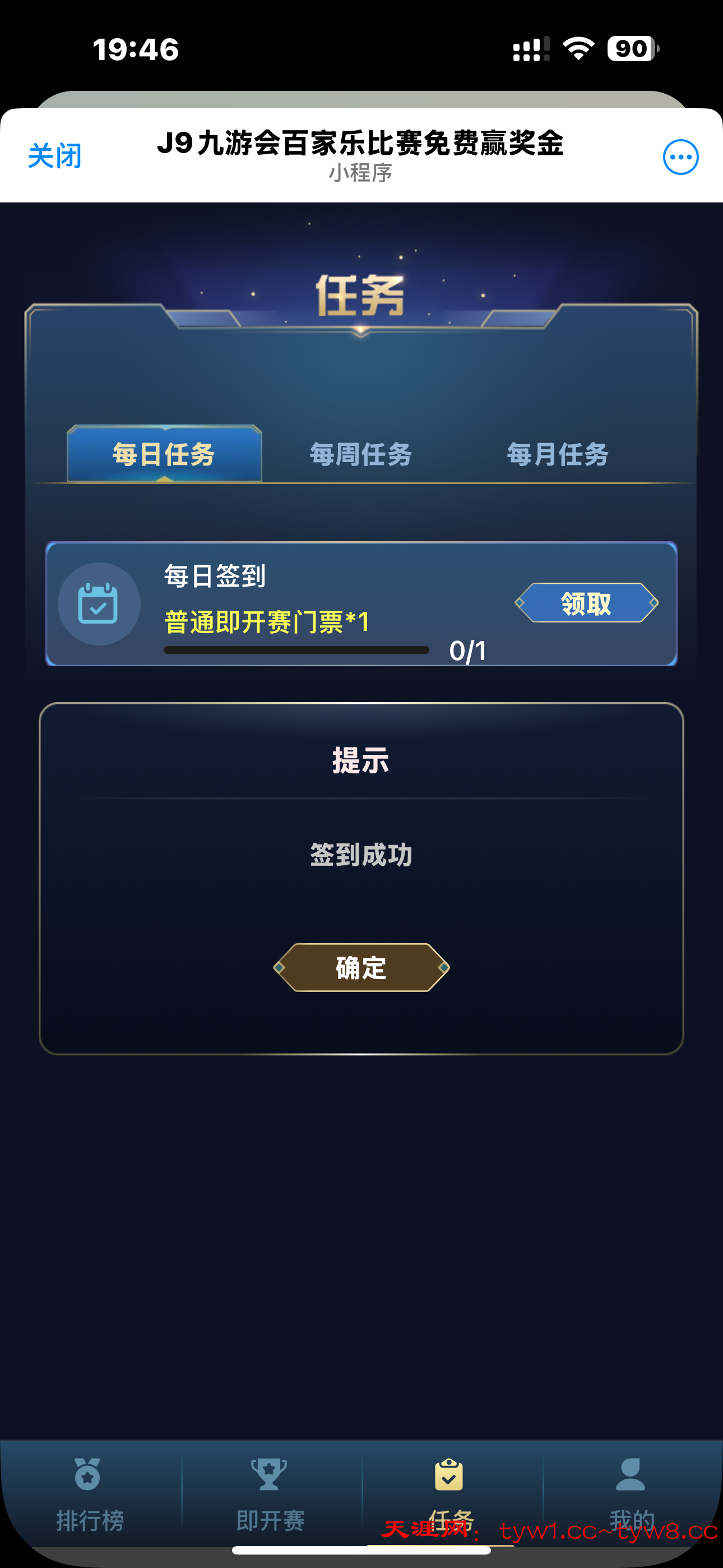
Task: Confirm the 签到成功 dialog with 确定
Action: click(361, 967)
